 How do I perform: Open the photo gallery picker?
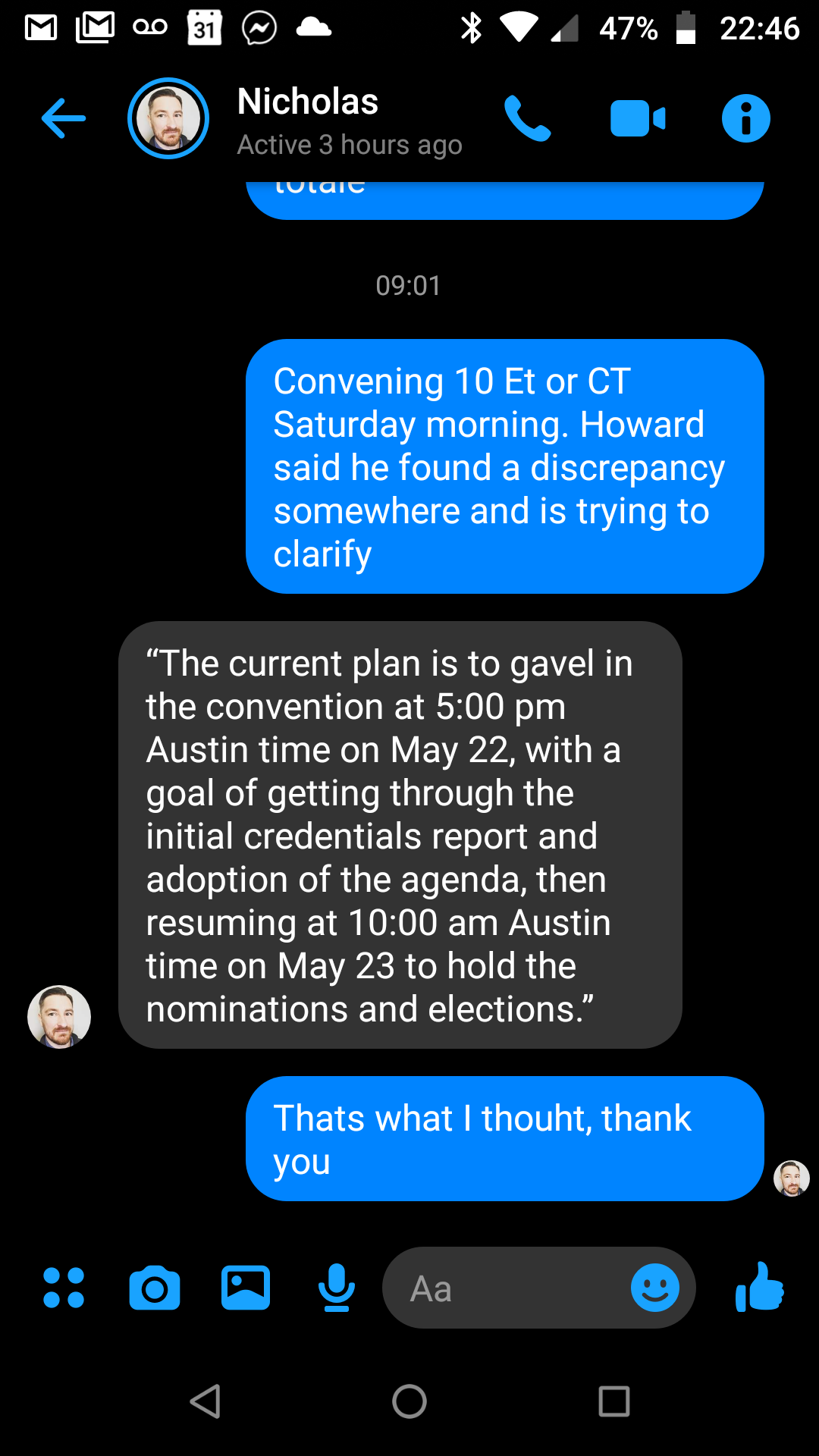pyautogui.click(x=246, y=1288)
